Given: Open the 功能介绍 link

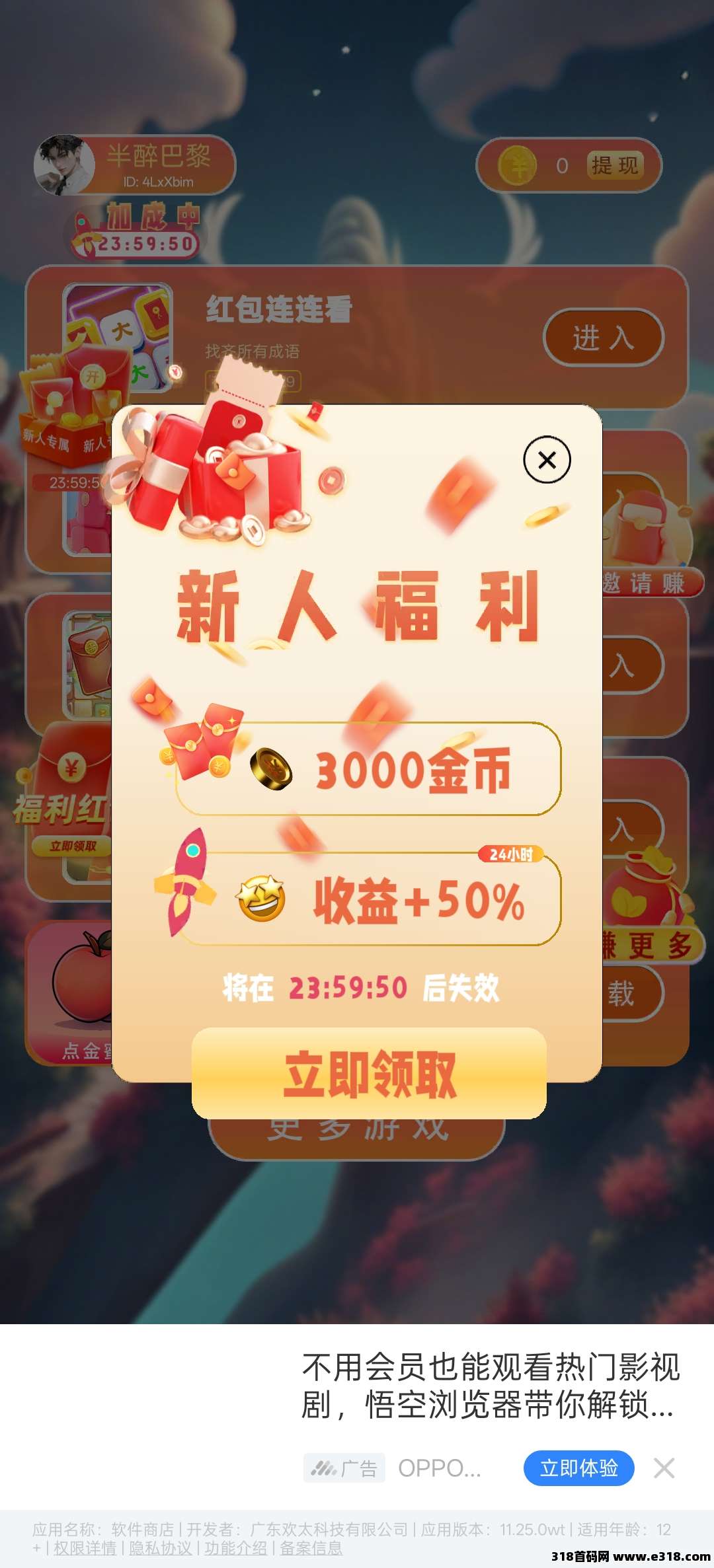Looking at the screenshot, I should (x=236, y=1548).
